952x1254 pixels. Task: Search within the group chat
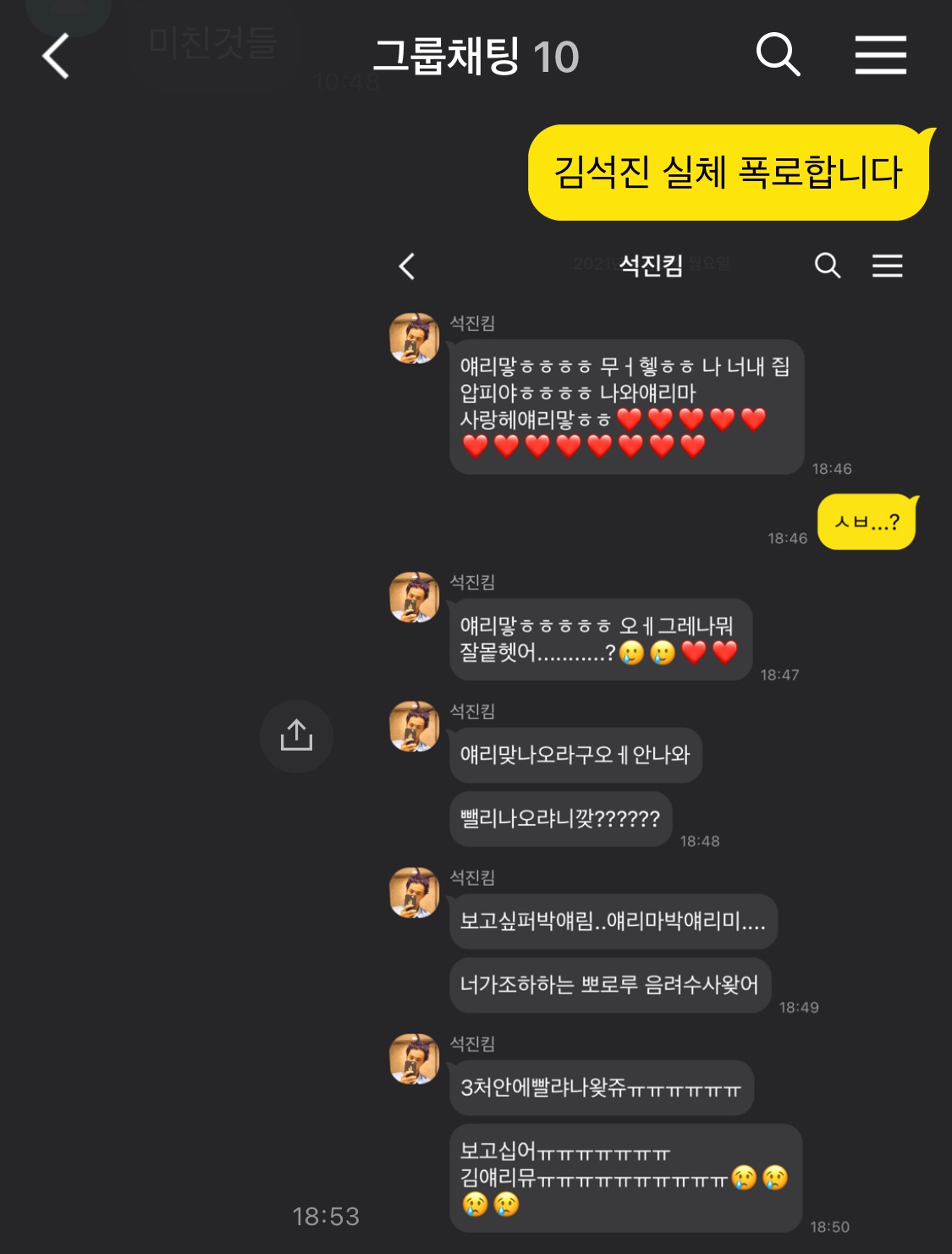click(x=778, y=55)
